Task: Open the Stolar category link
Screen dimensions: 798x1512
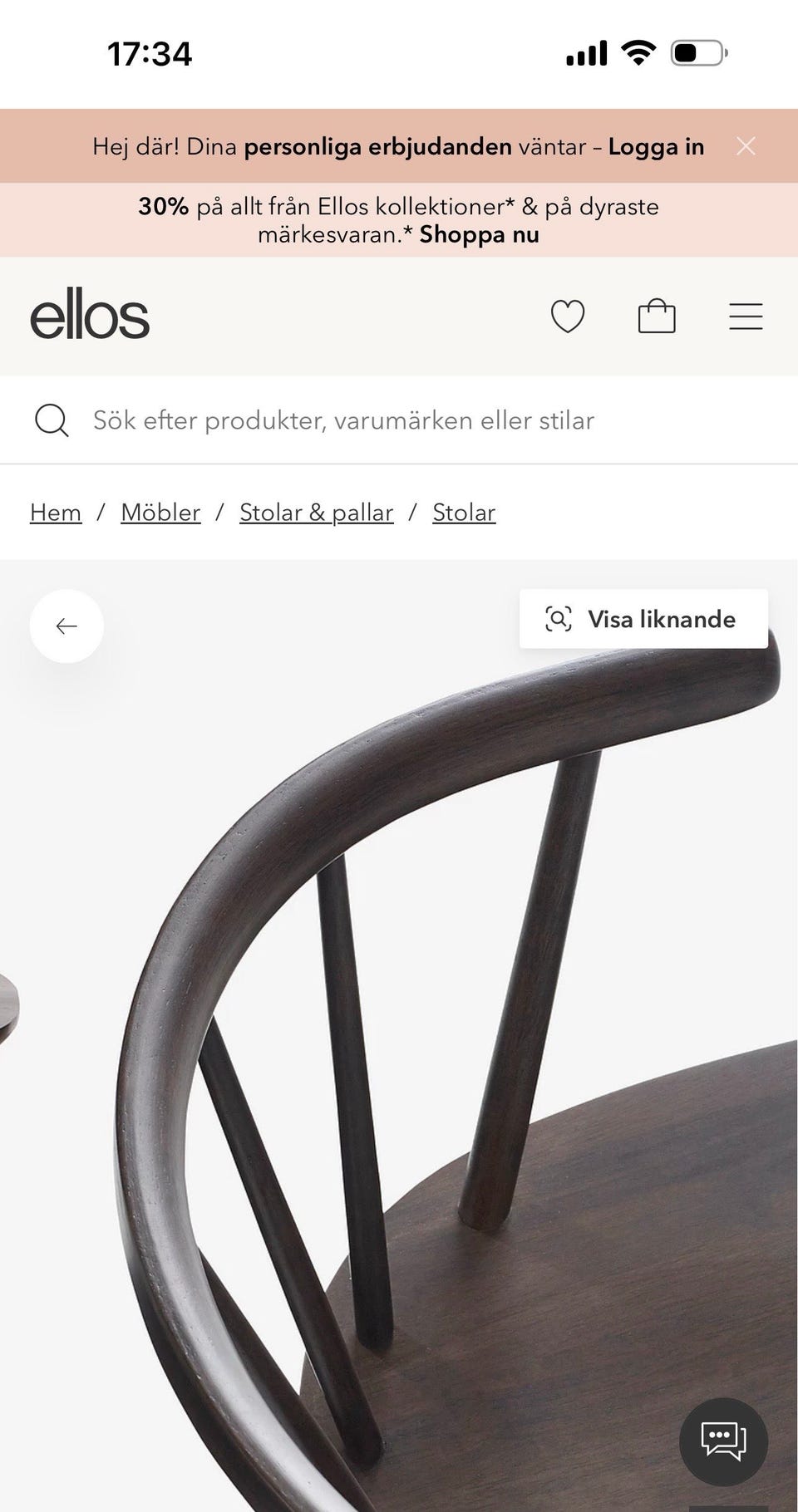Action: 463,513
